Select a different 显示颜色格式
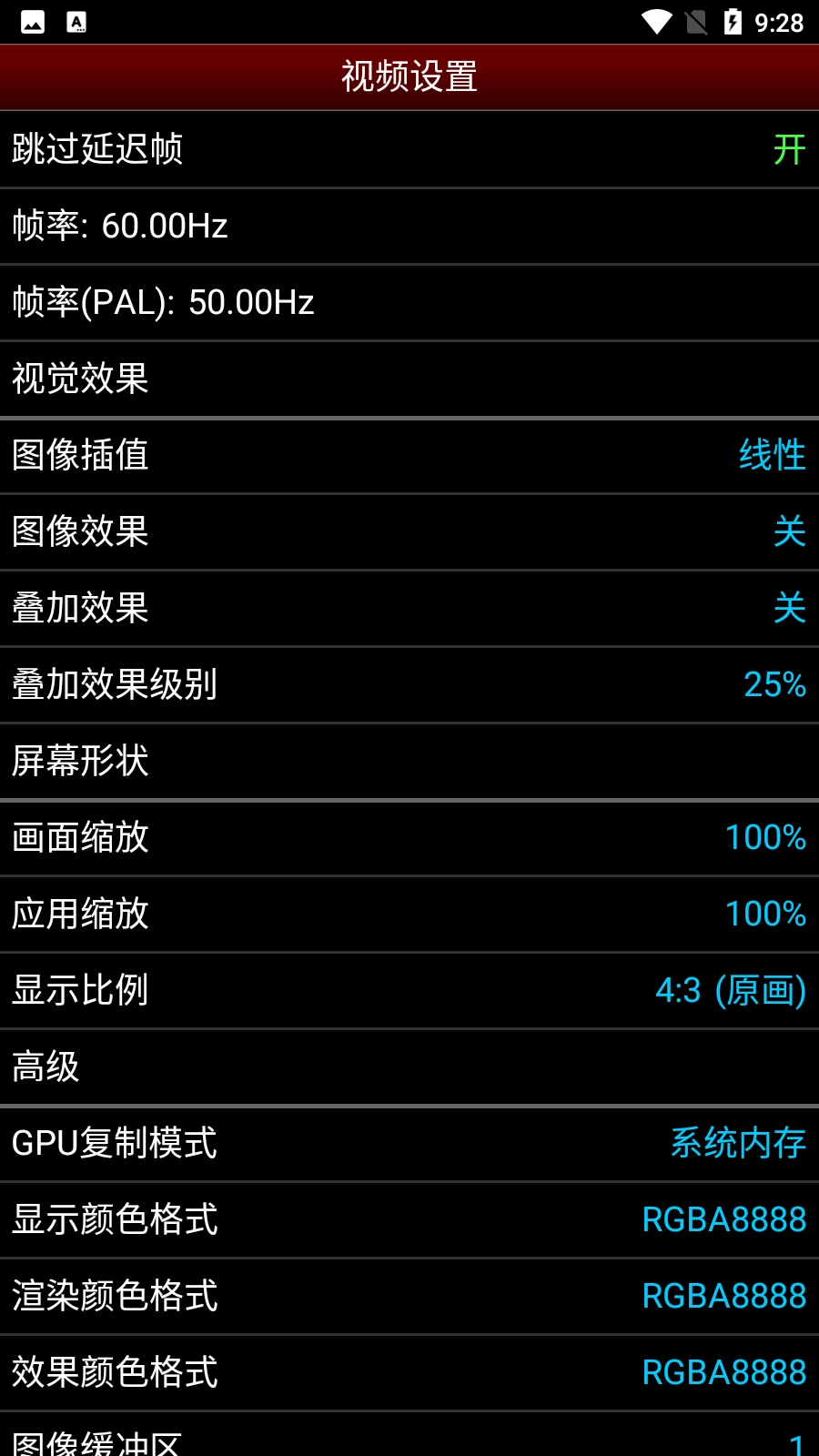Image resolution: width=819 pixels, height=1456 pixels. [x=409, y=1219]
